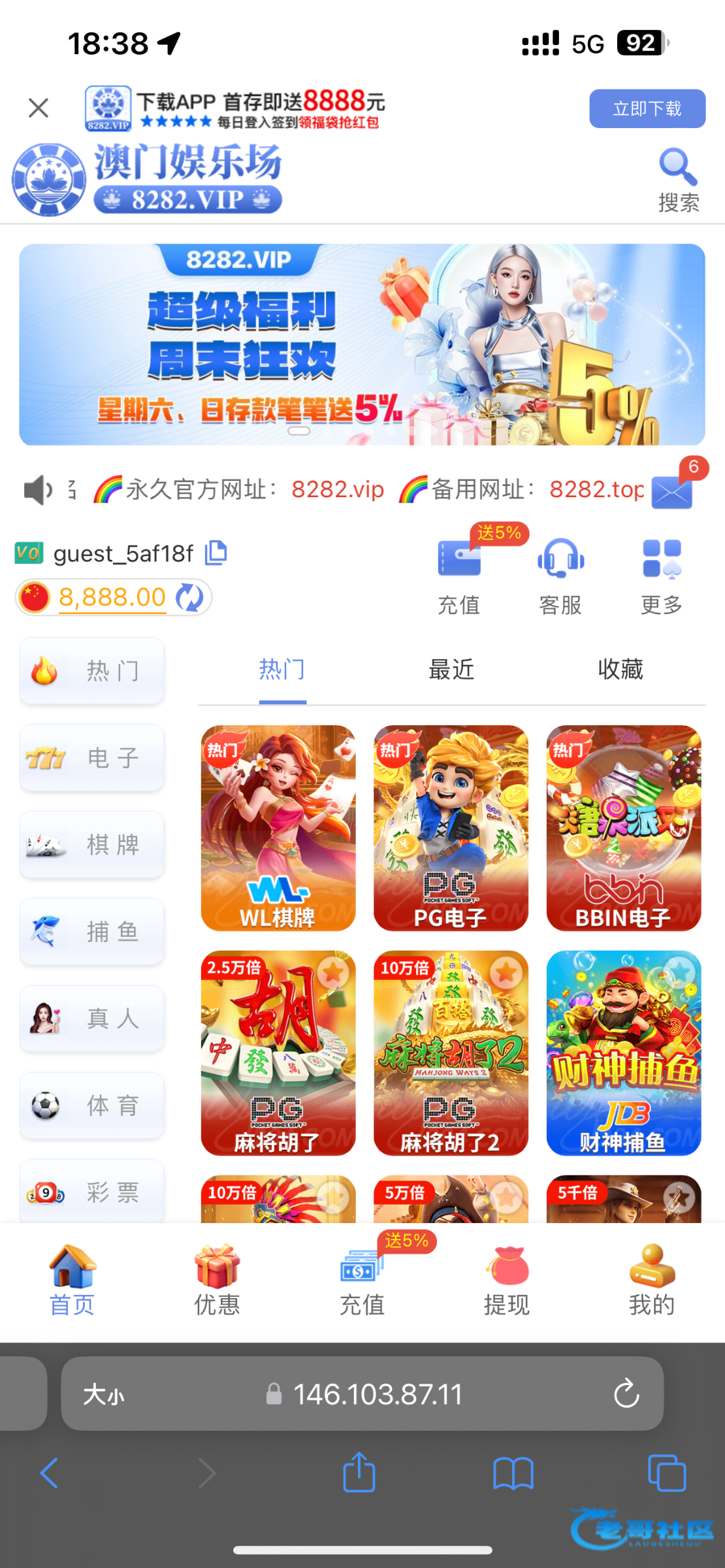Copy the guest username
Image resolution: width=725 pixels, height=1568 pixels.
click(x=216, y=553)
